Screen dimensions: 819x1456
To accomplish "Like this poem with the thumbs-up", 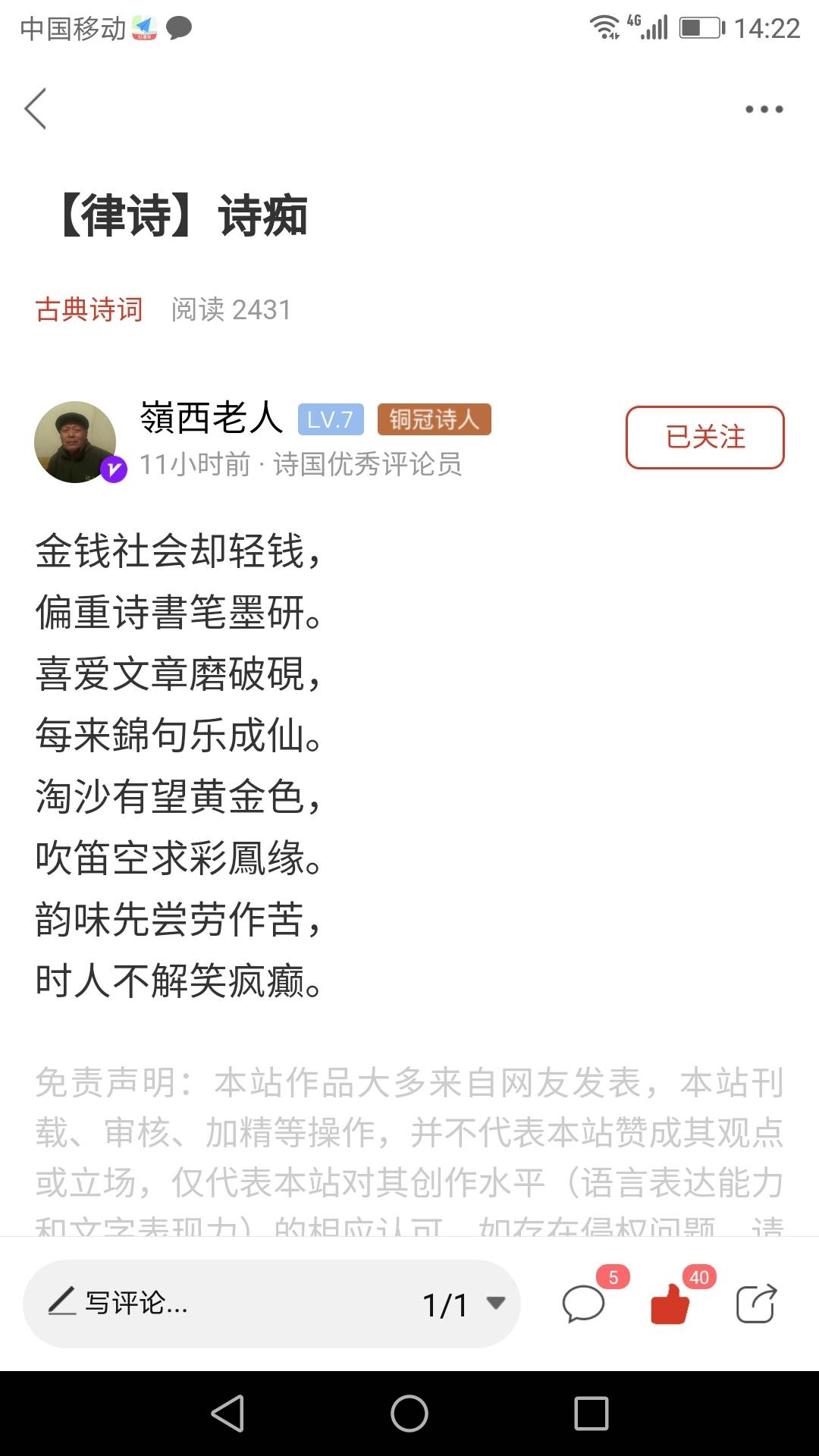I will 670,1304.
